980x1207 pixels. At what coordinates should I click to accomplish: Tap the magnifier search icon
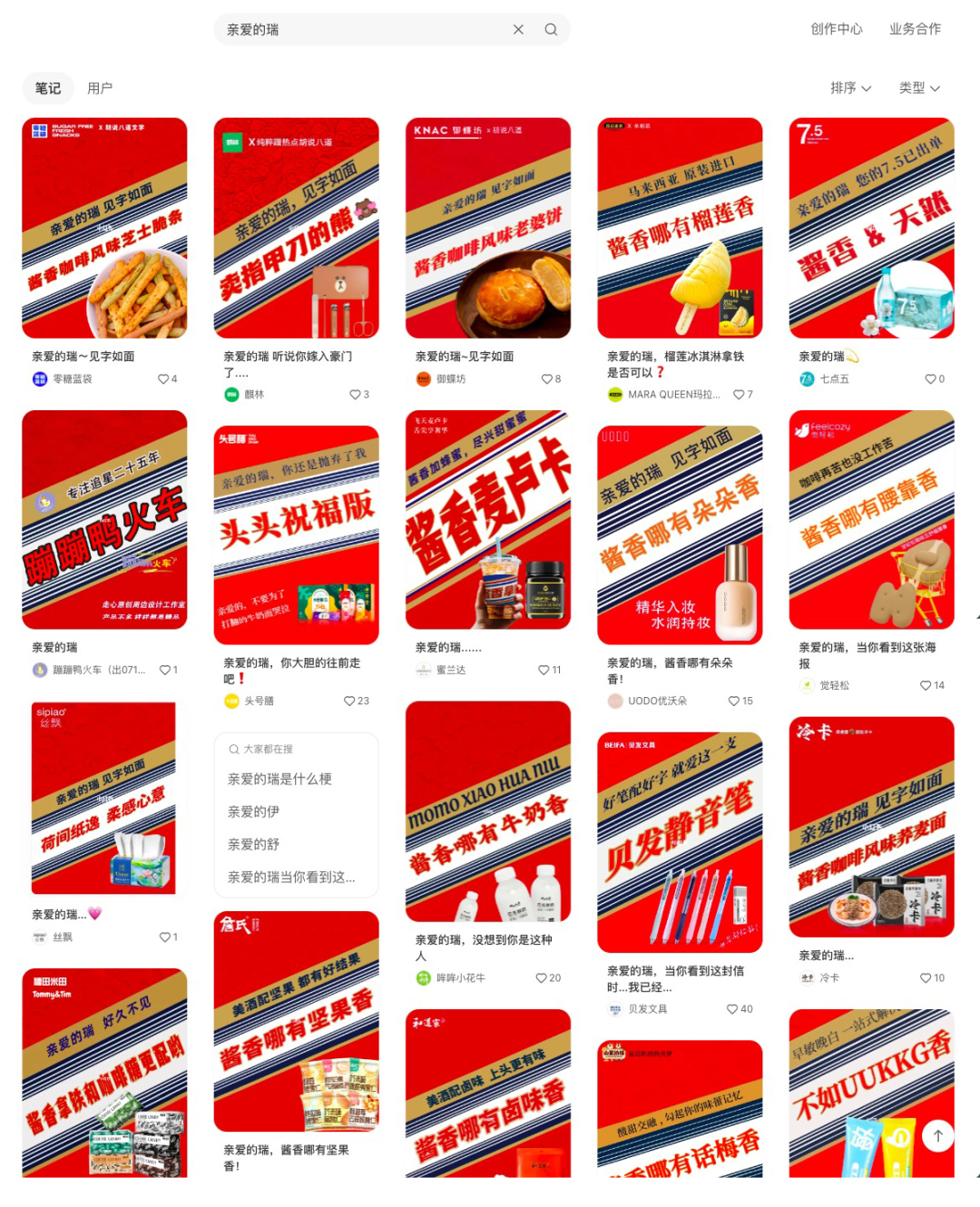tap(551, 30)
